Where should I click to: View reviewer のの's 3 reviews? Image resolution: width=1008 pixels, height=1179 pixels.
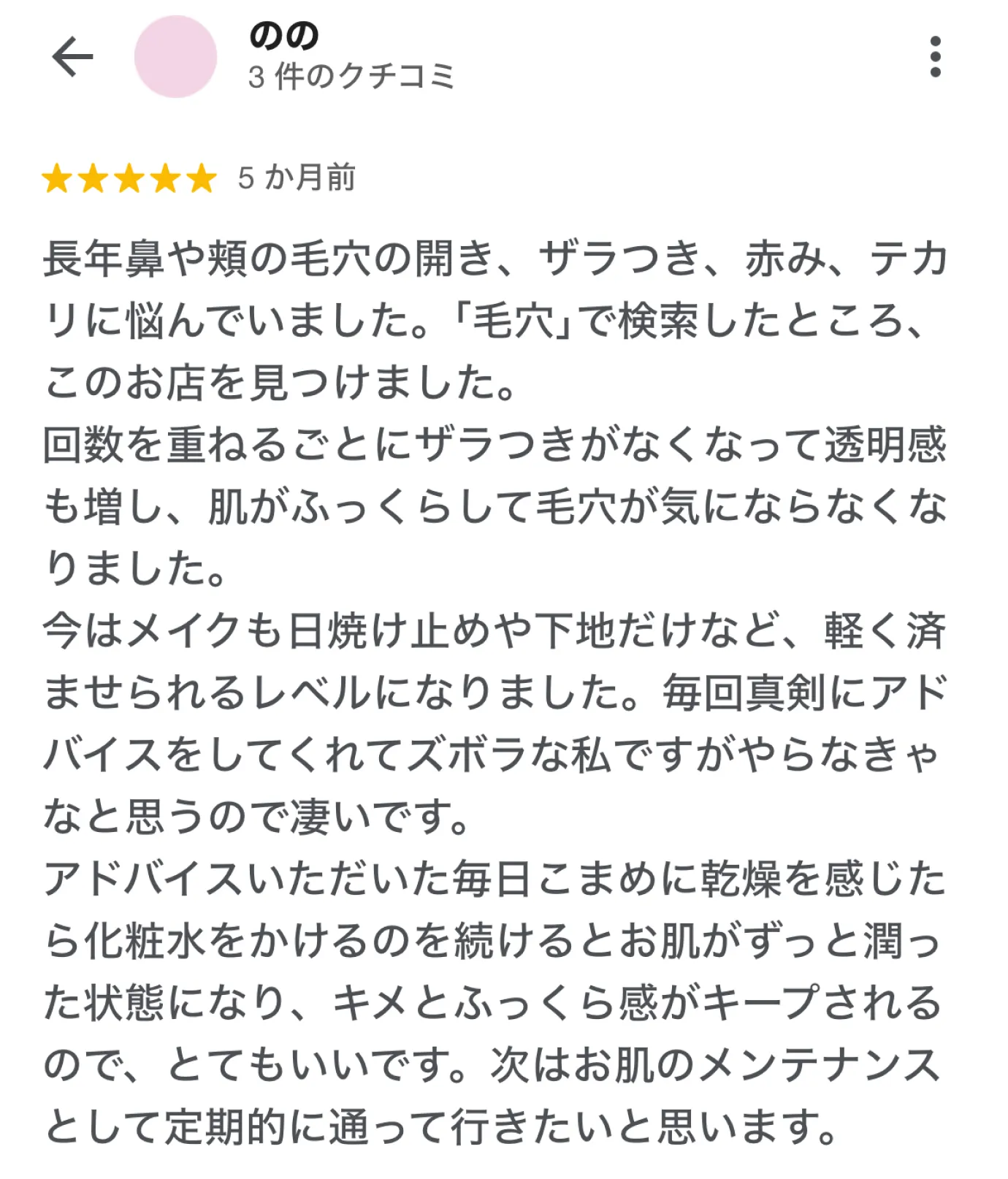351,77
